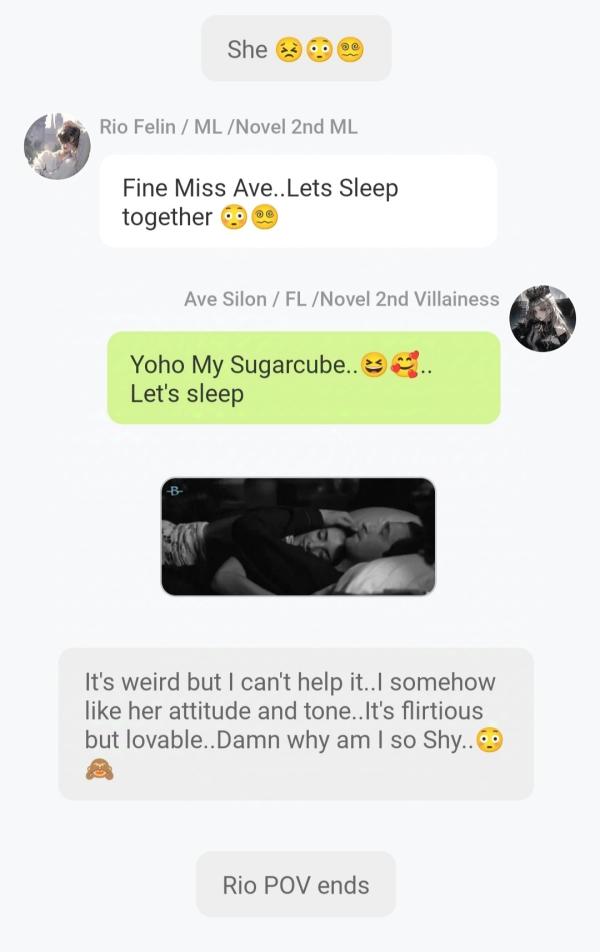Tap Ave Silon's profile avatar
The height and width of the screenshot is (952, 600).
(542, 318)
